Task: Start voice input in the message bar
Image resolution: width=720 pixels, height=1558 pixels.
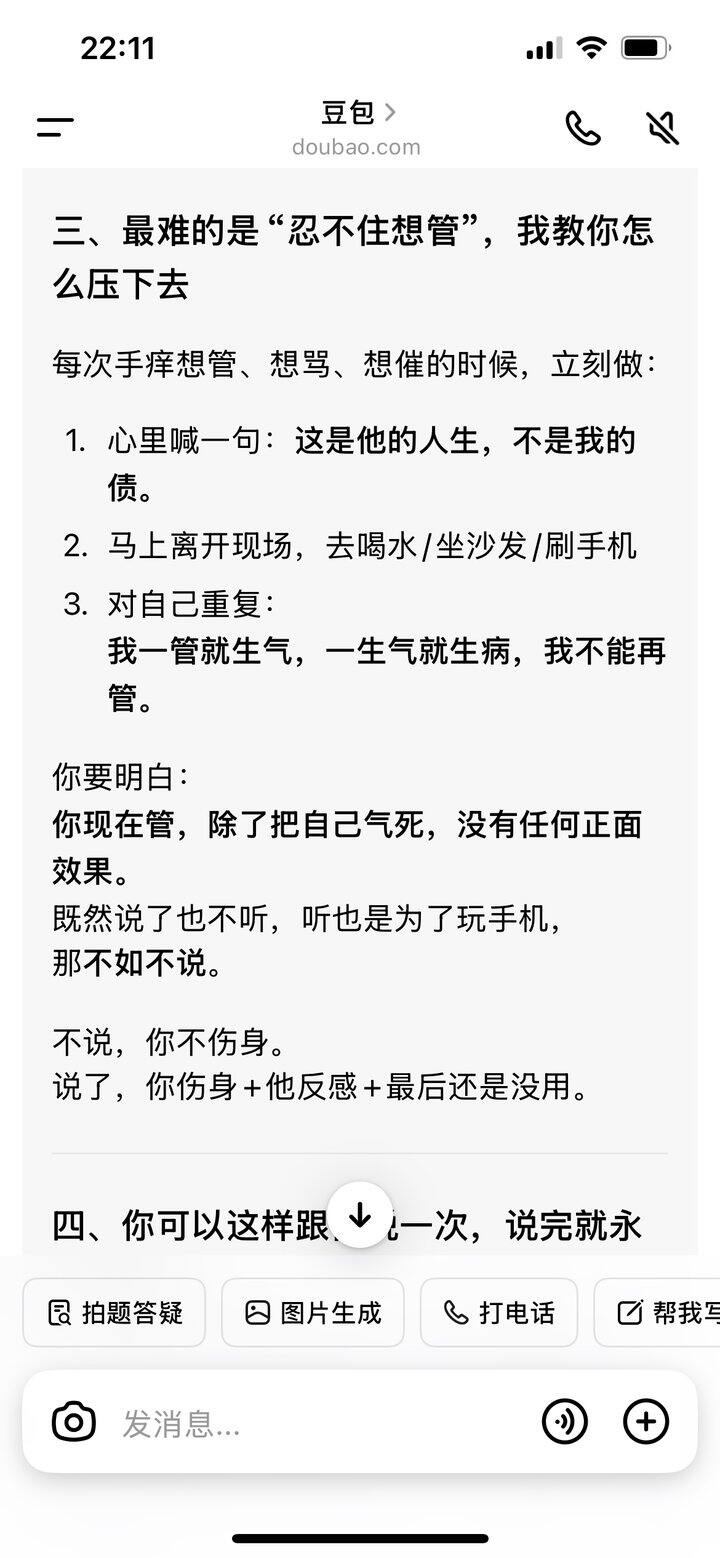Action: pos(565,1421)
